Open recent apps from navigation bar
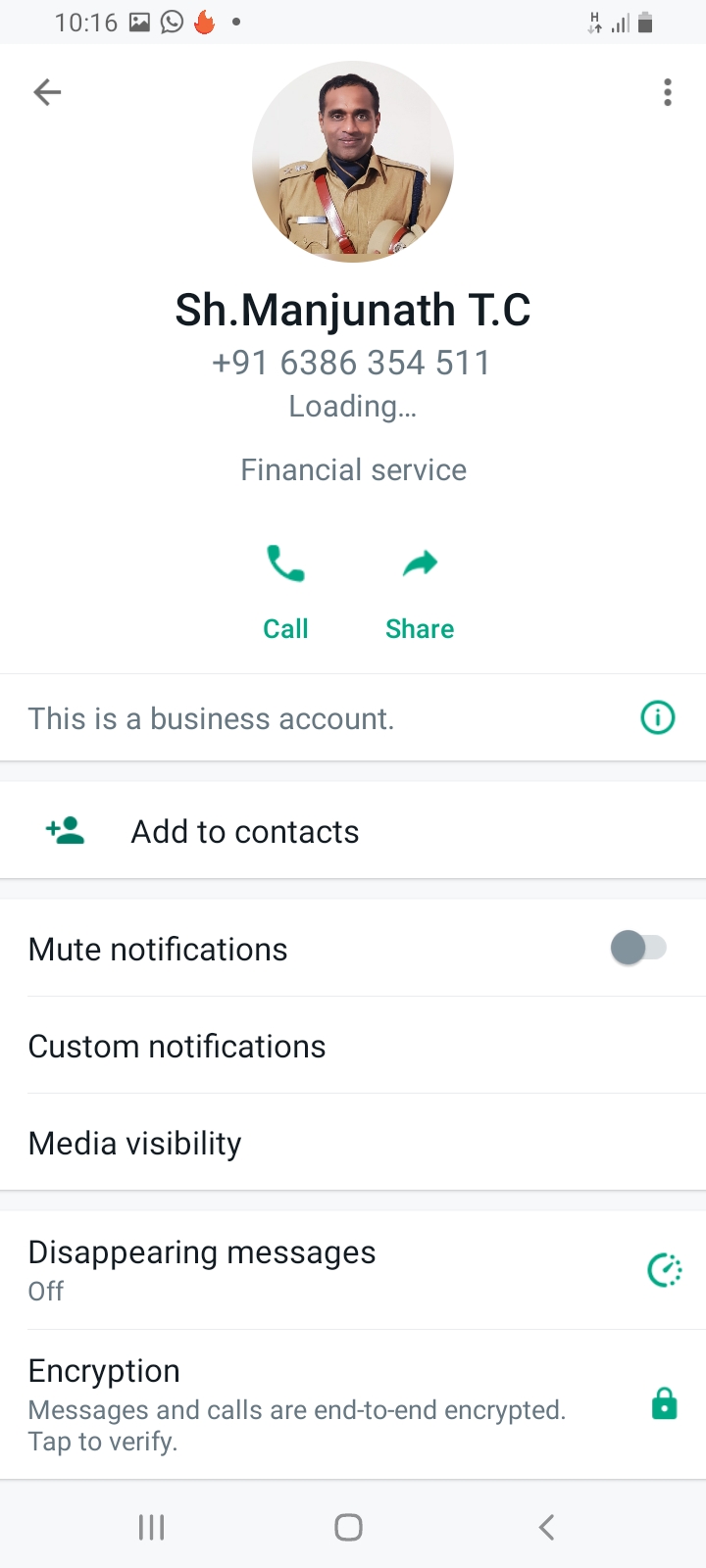706x1568 pixels. (152, 1527)
